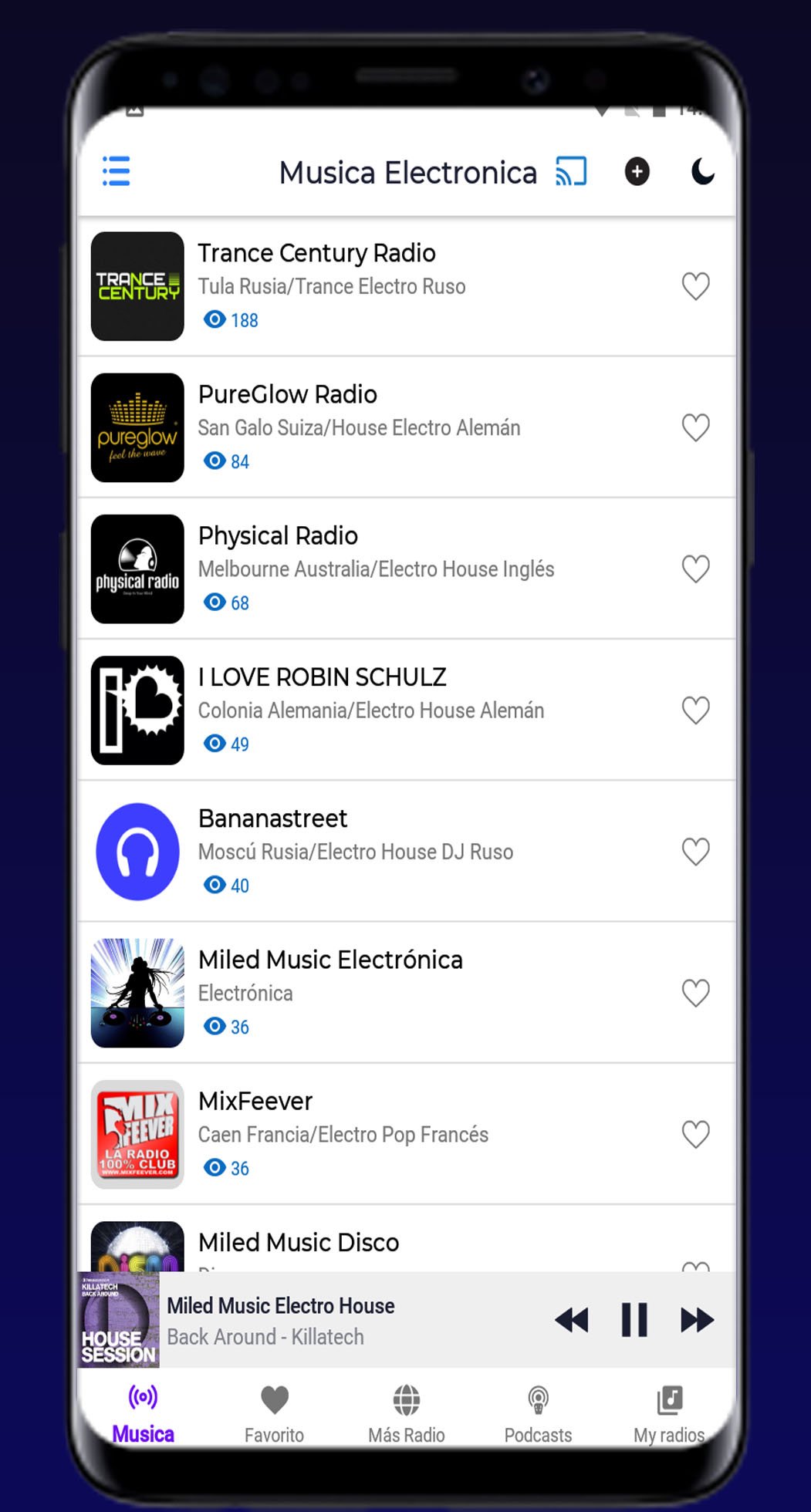The height and width of the screenshot is (1512, 811).
Task: Favorite Trance Century Radio with the heart
Action: click(695, 286)
